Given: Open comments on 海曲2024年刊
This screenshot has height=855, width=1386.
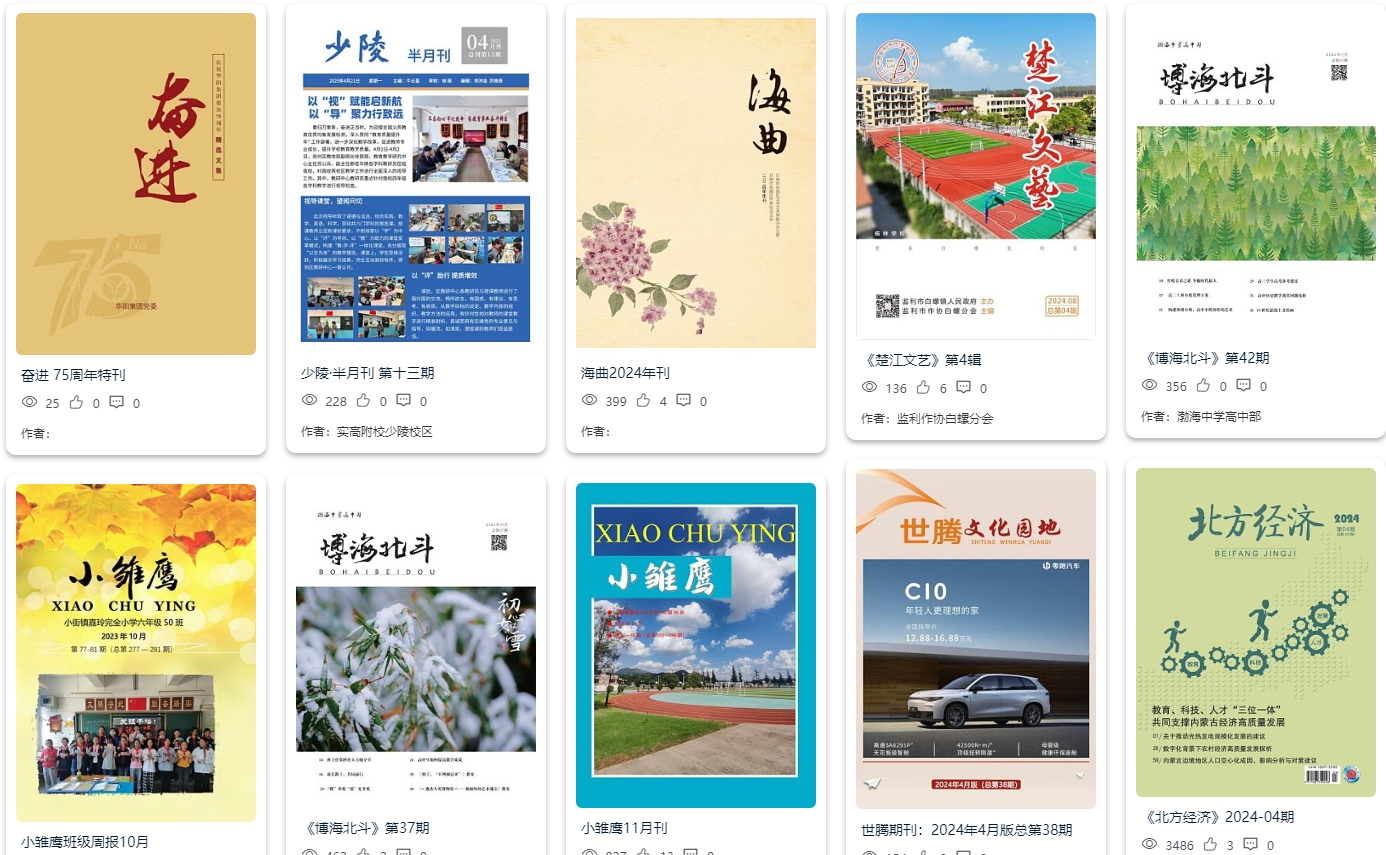Looking at the screenshot, I should [683, 401].
